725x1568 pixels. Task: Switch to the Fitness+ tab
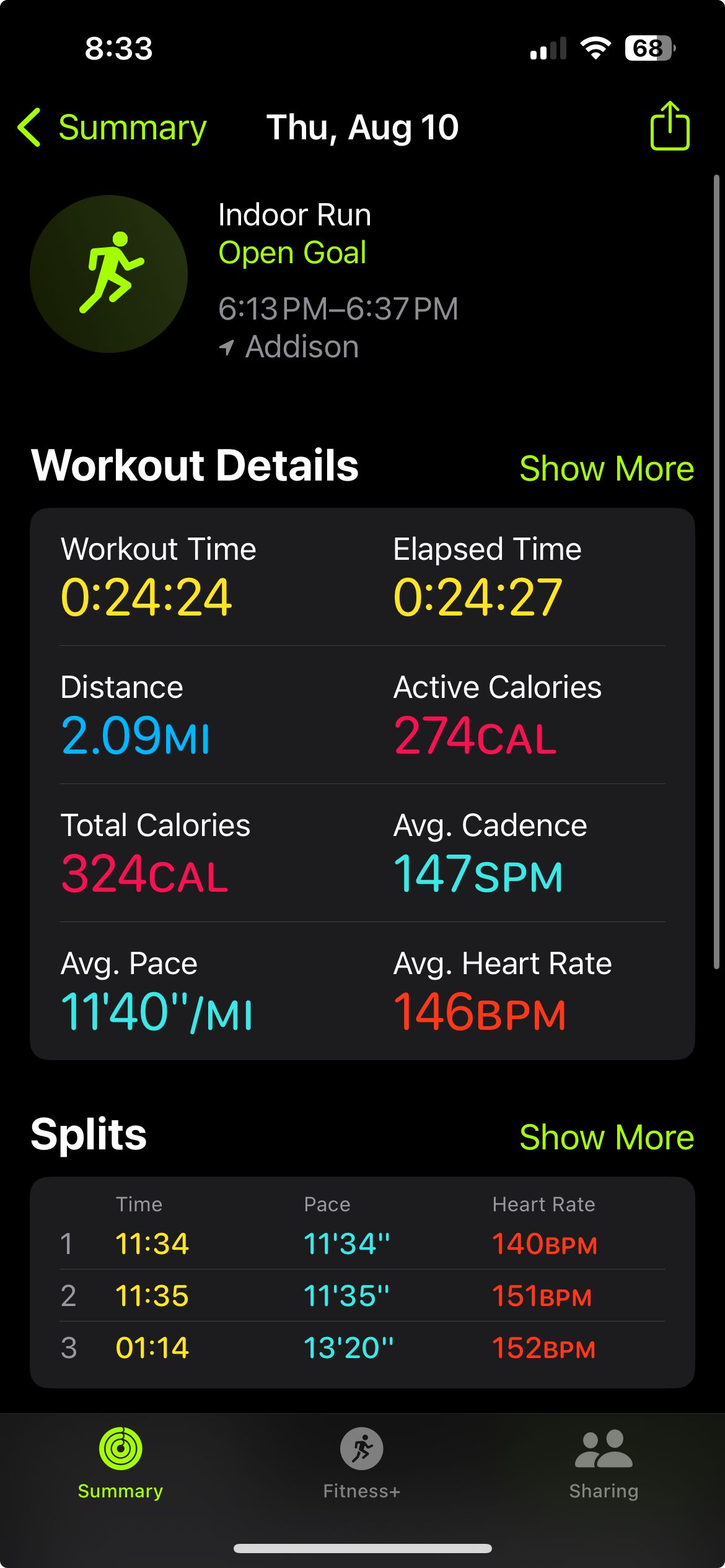point(362,1464)
